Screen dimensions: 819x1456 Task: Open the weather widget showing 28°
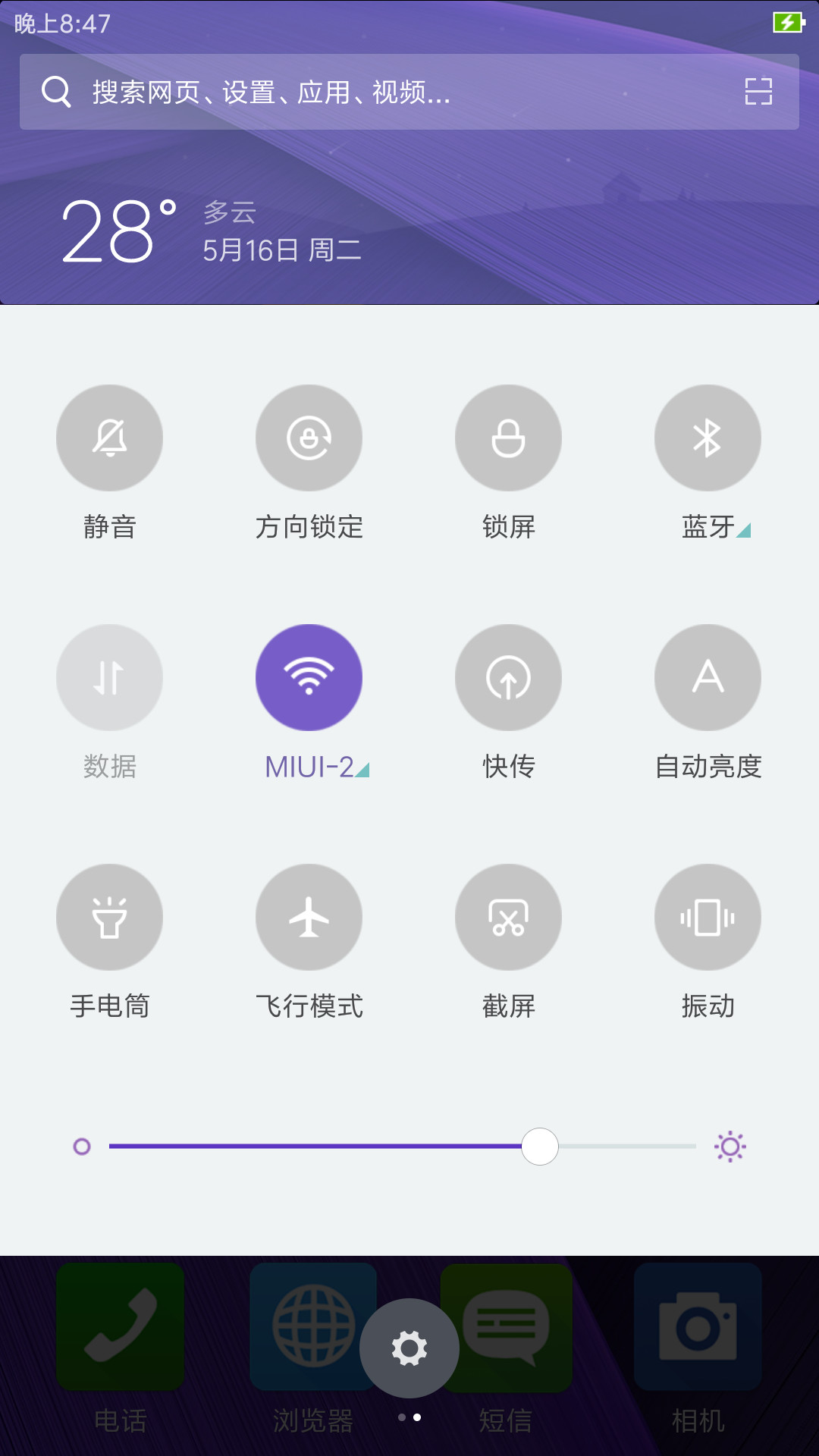(x=211, y=231)
